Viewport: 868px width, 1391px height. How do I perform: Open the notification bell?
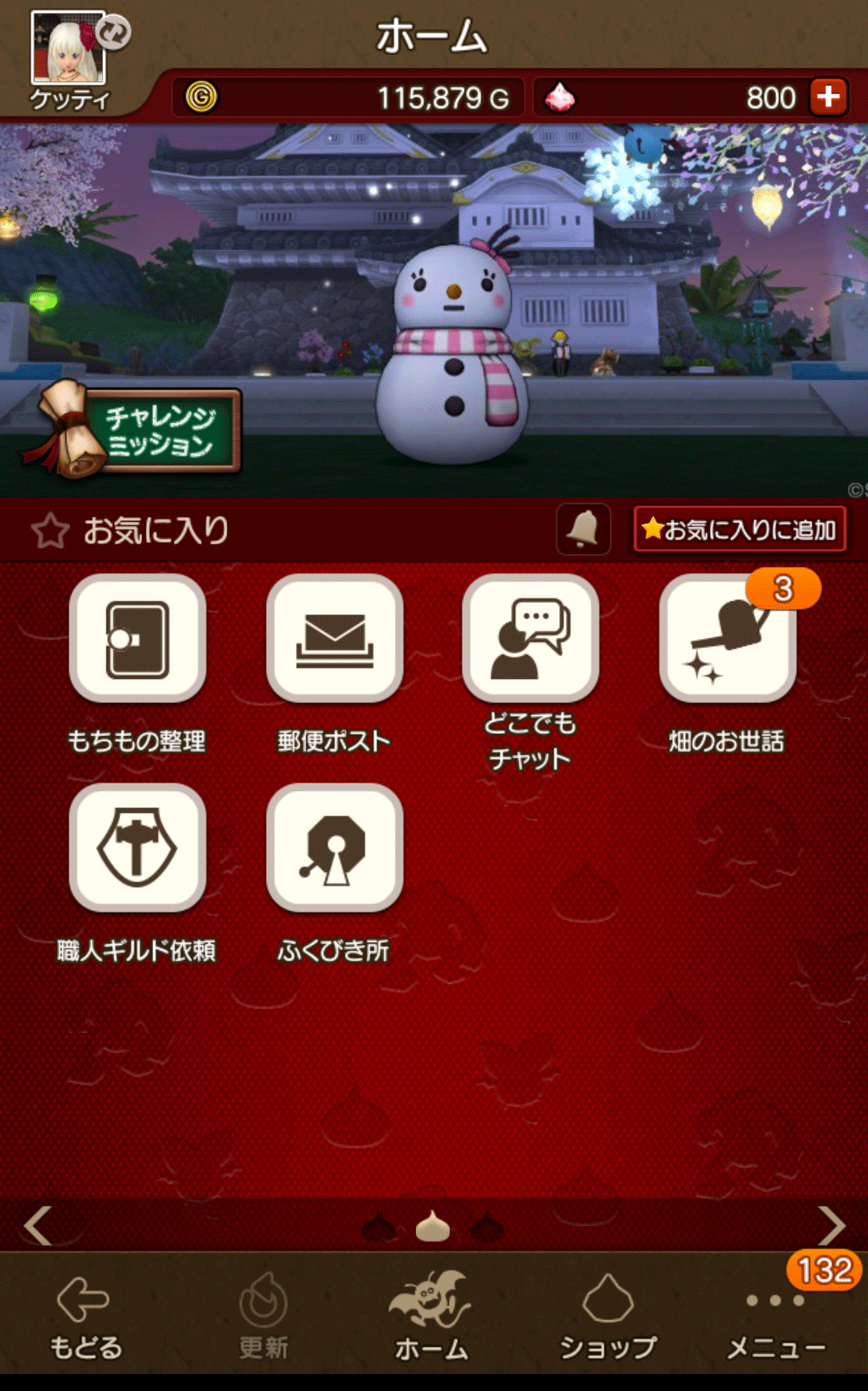[x=583, y=530]
